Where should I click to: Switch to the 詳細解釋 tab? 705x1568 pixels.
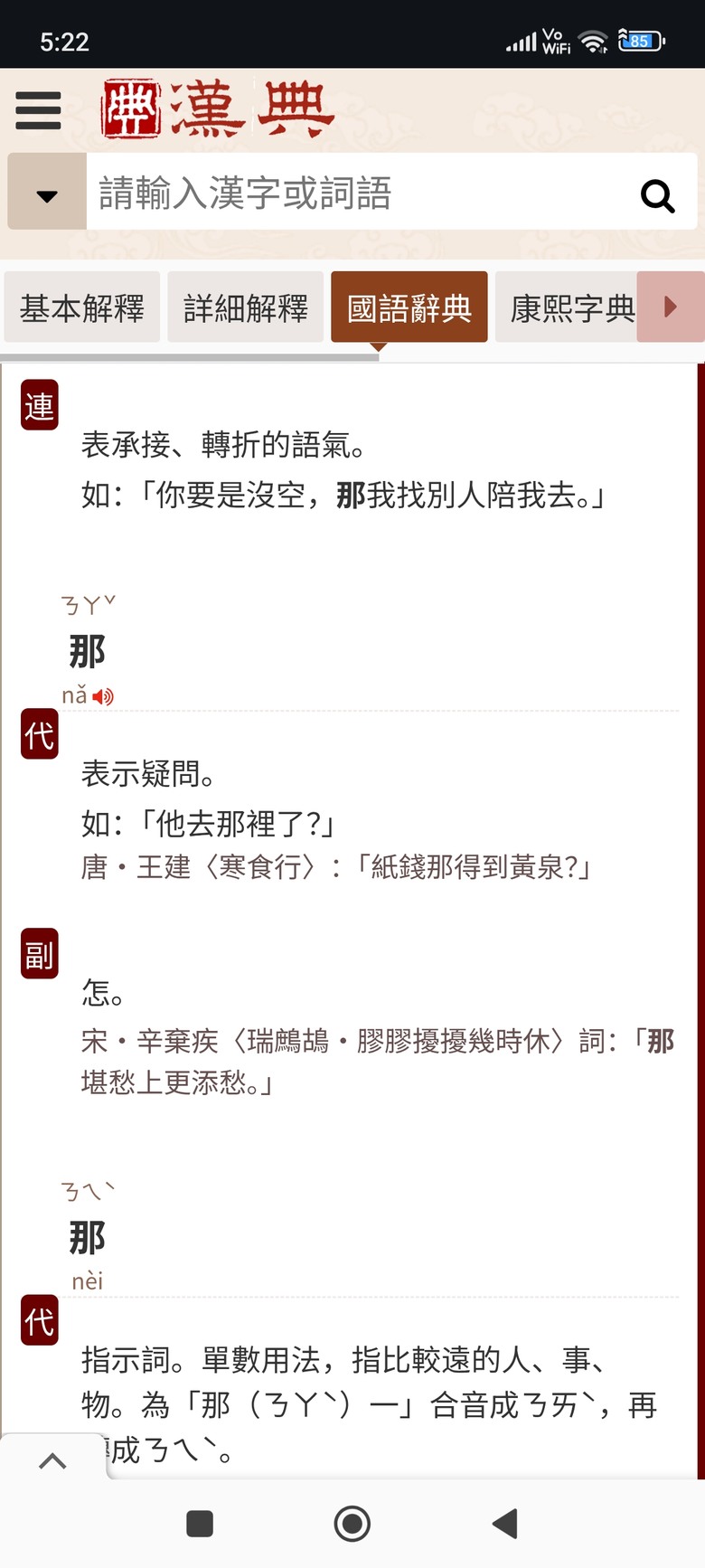246,308
